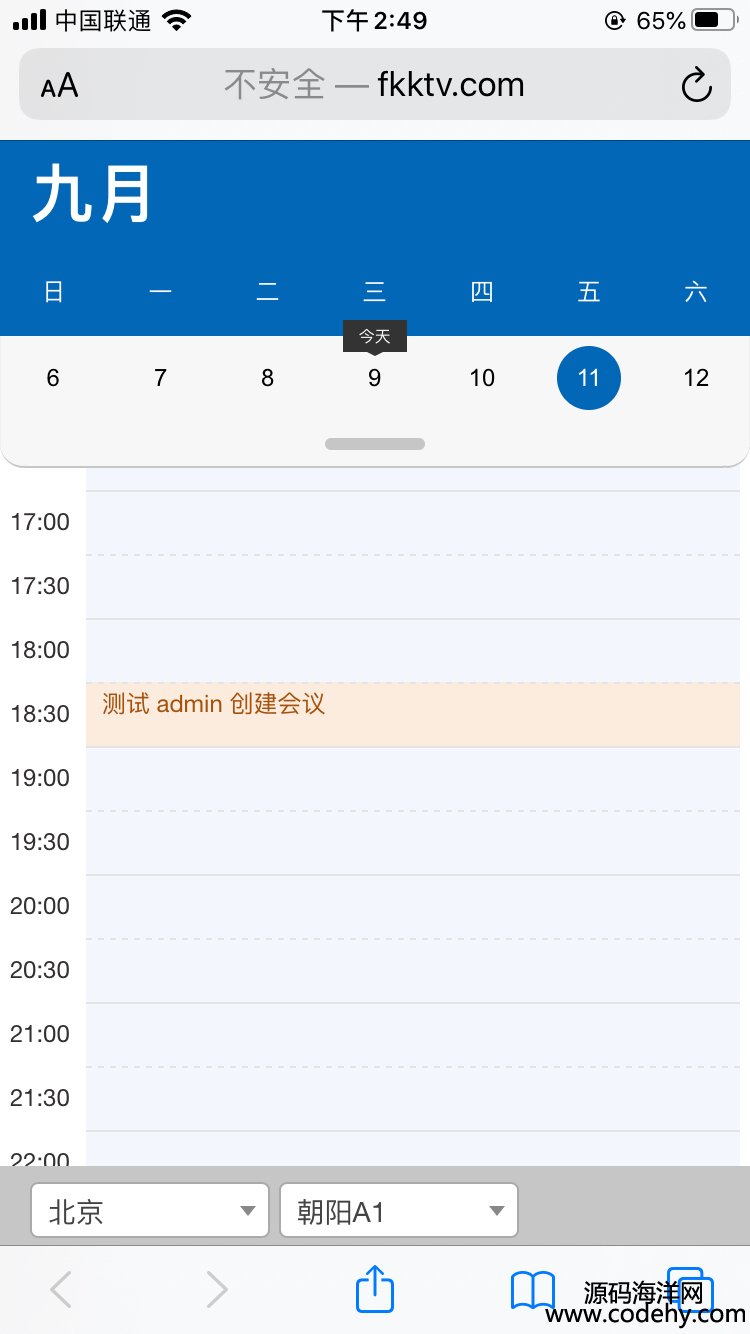
Task: Open the Safari reader text size menu
Action: tap(59, 86)
